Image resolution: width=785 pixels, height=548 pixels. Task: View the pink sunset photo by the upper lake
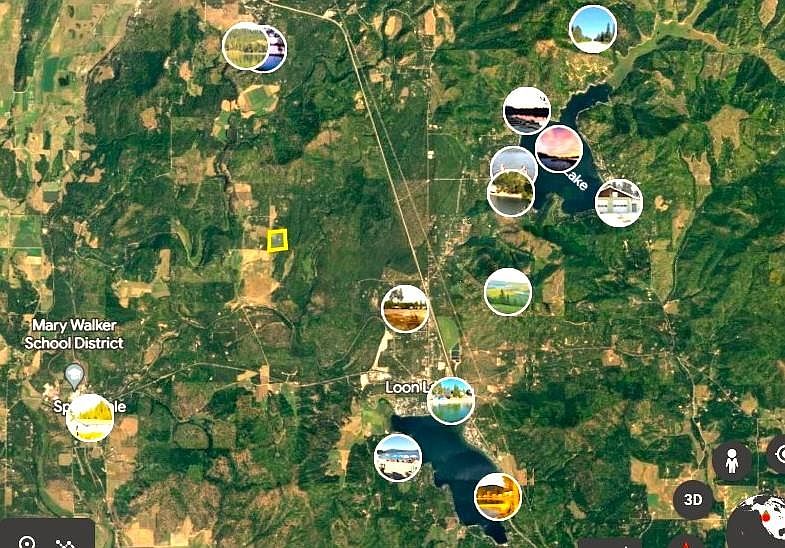pos(559,148)
